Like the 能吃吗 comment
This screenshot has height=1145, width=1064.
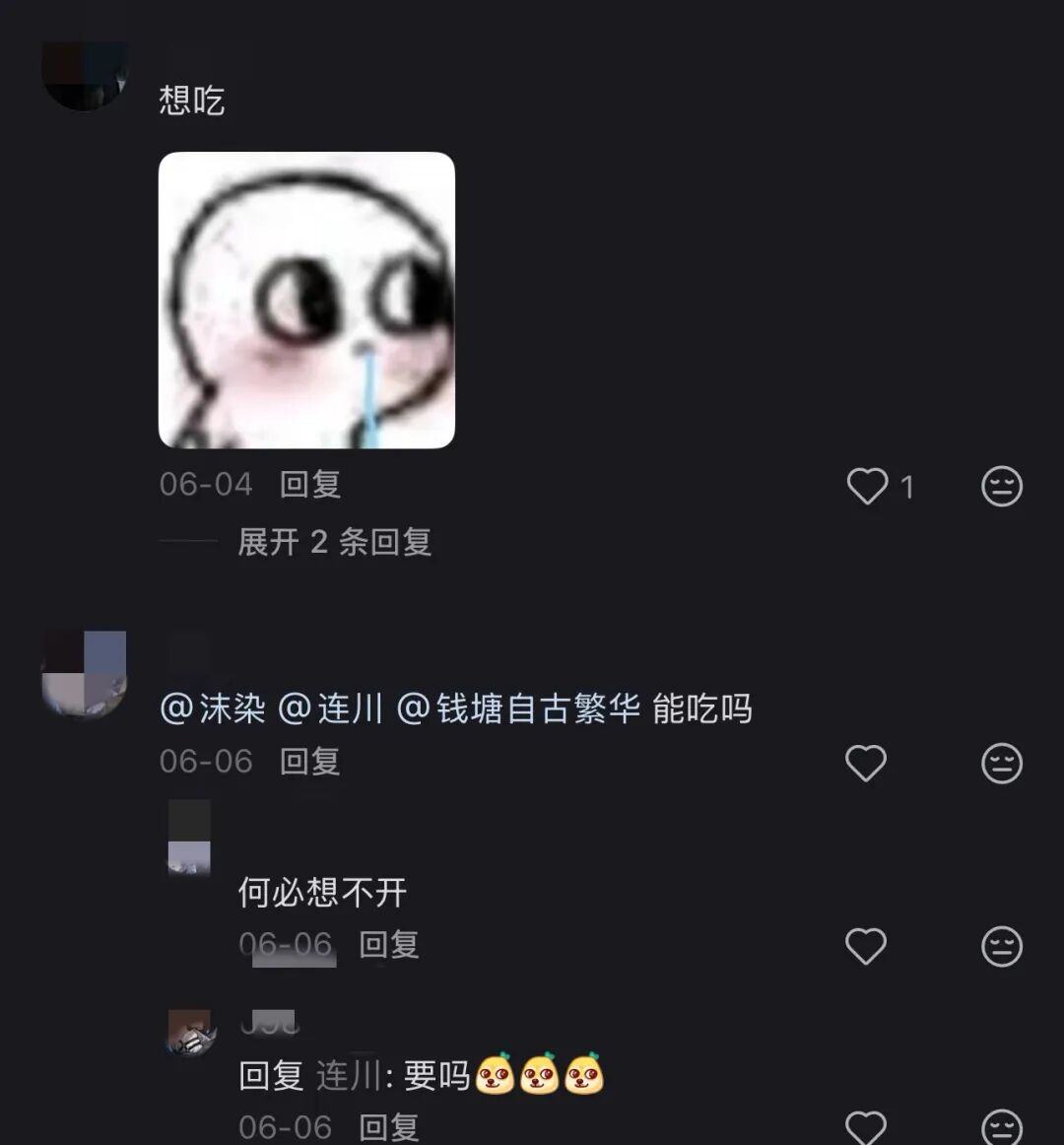point(866,764)
